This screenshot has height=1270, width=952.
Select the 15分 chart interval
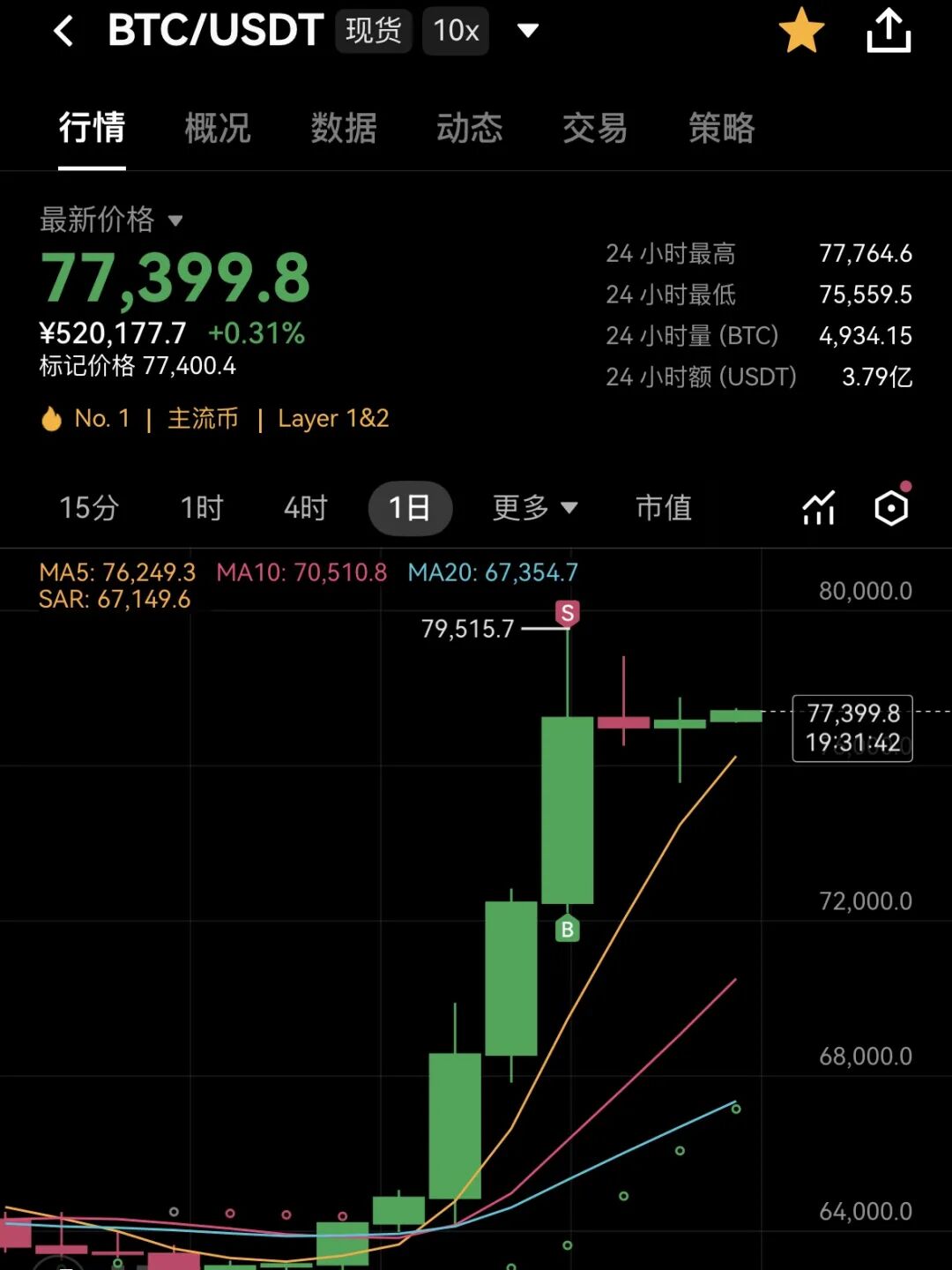point(88,508)
